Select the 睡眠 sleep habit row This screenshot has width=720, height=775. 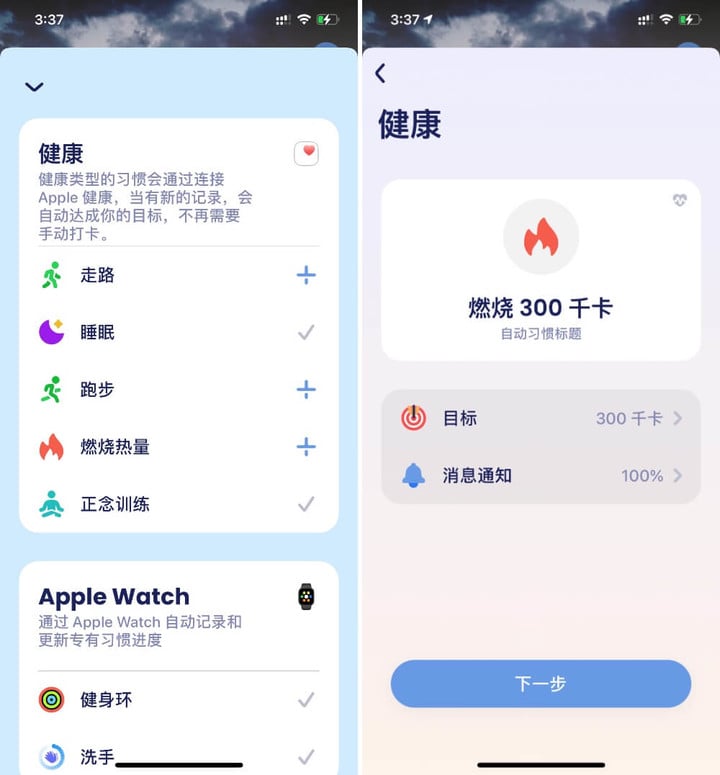[x=178, y=332]
